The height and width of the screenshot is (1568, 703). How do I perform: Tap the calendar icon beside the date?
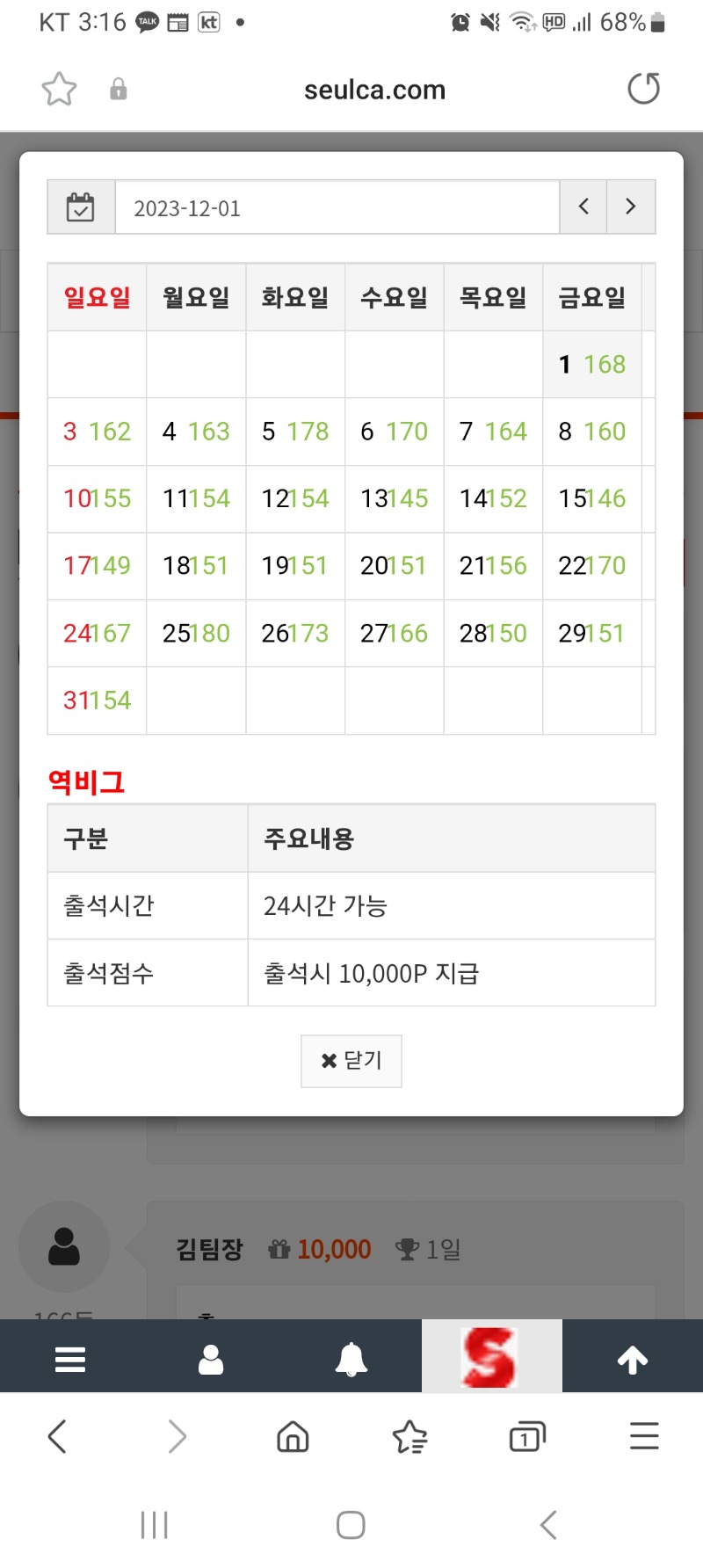coord(81,207)
